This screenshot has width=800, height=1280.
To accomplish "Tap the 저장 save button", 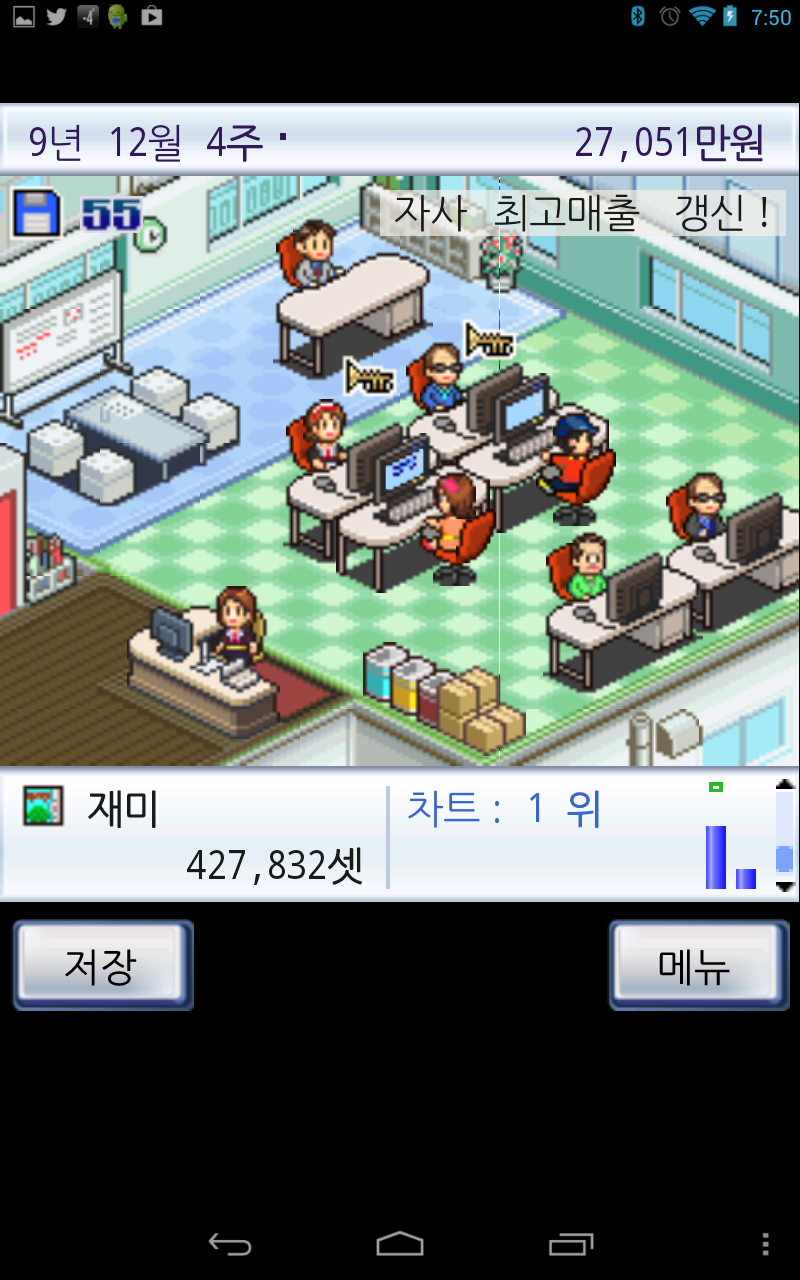I will tap(102, 965).
